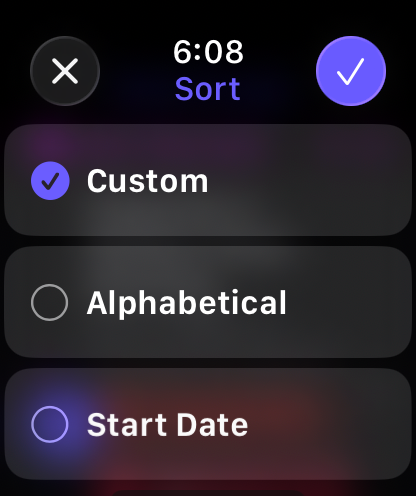Close the Sort dialog with X
Screen dimensions: 416x496
click(x=65, y=71)
